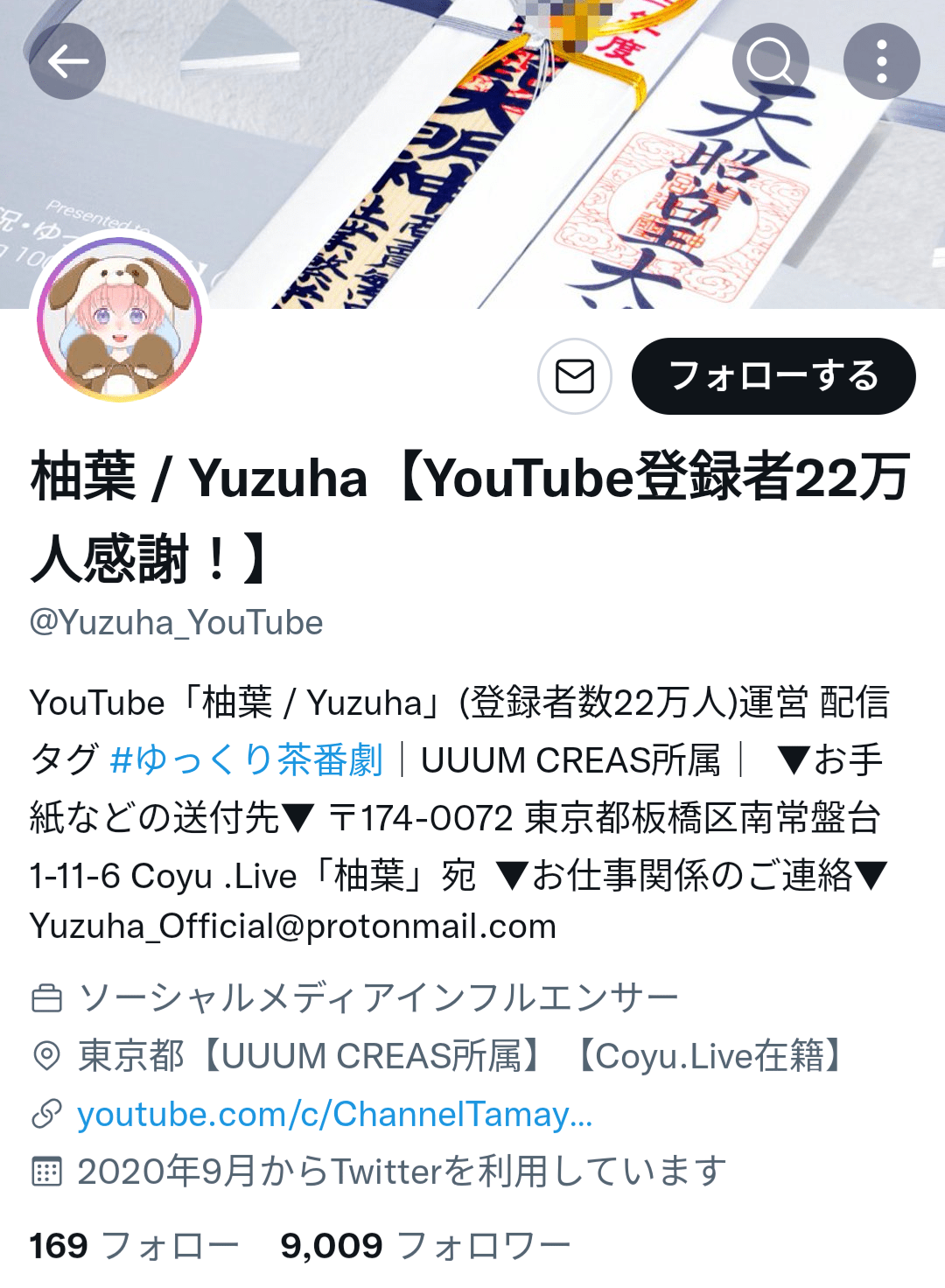View the 169 フォロー list
The height and width of the screenshot is (1288, 945).
(x=134, y=1246)
